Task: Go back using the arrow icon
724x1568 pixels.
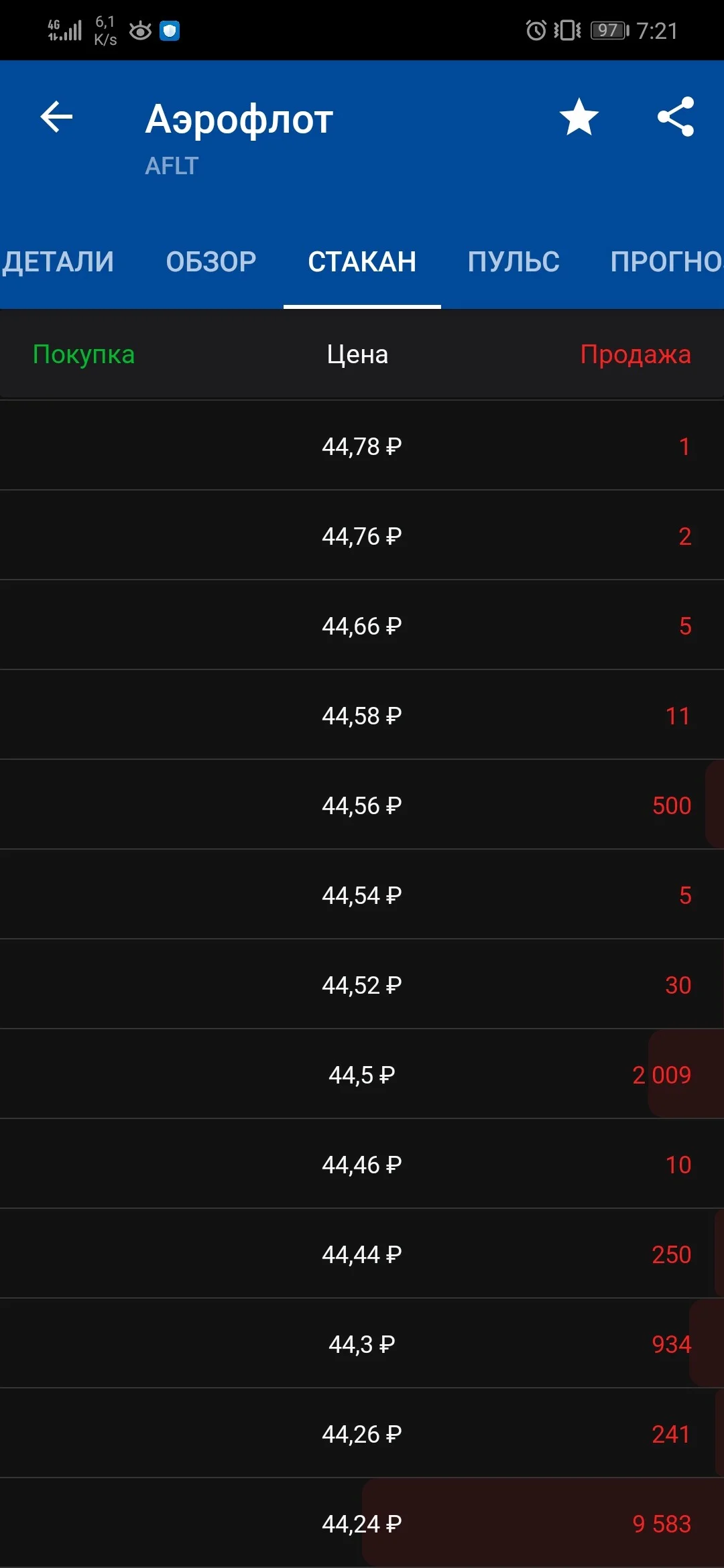Action: 56,117
